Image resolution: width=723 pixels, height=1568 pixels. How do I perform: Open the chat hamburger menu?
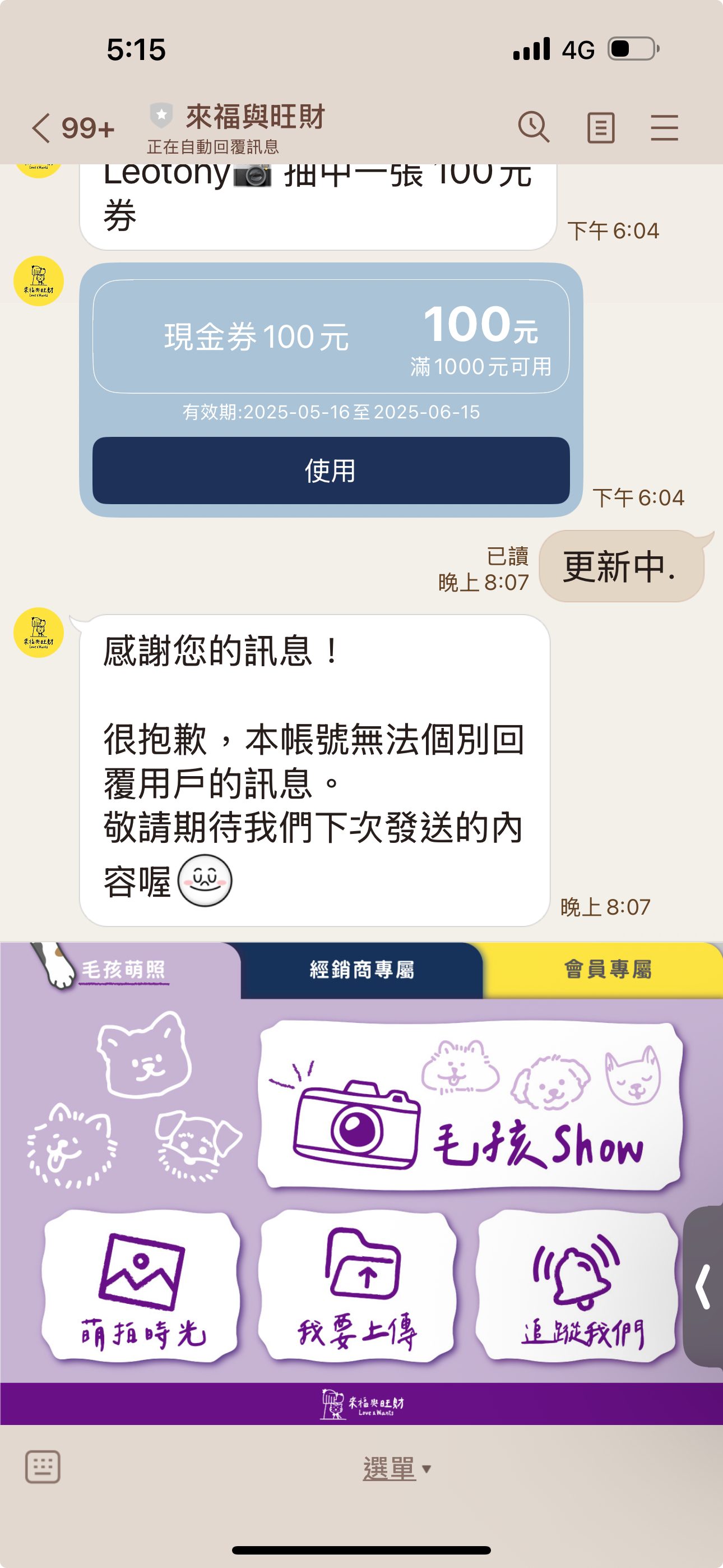(x=664, y=128)
